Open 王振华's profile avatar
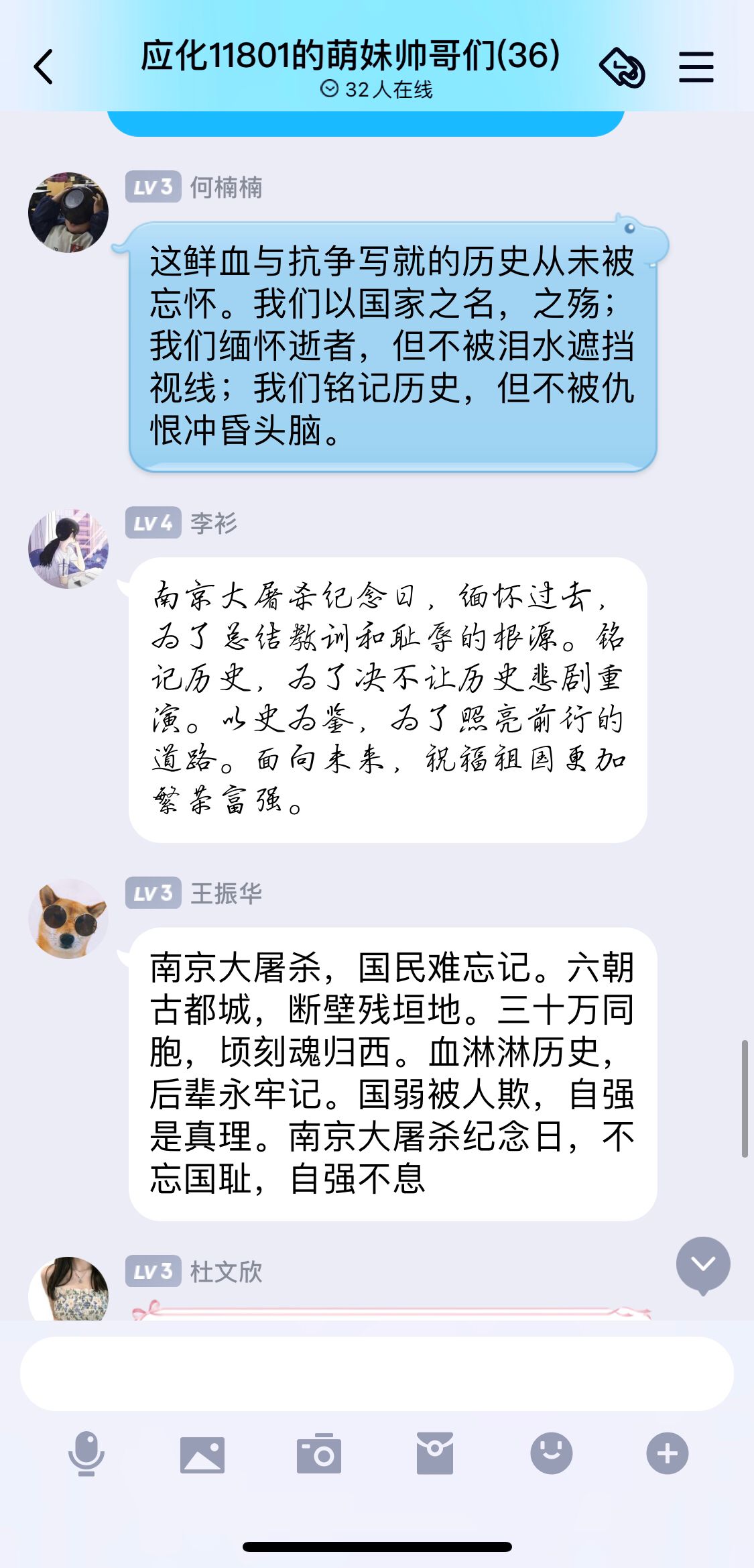Image resolution: width=754 pixels, height=1568 pixels. [x=68, y=918]
